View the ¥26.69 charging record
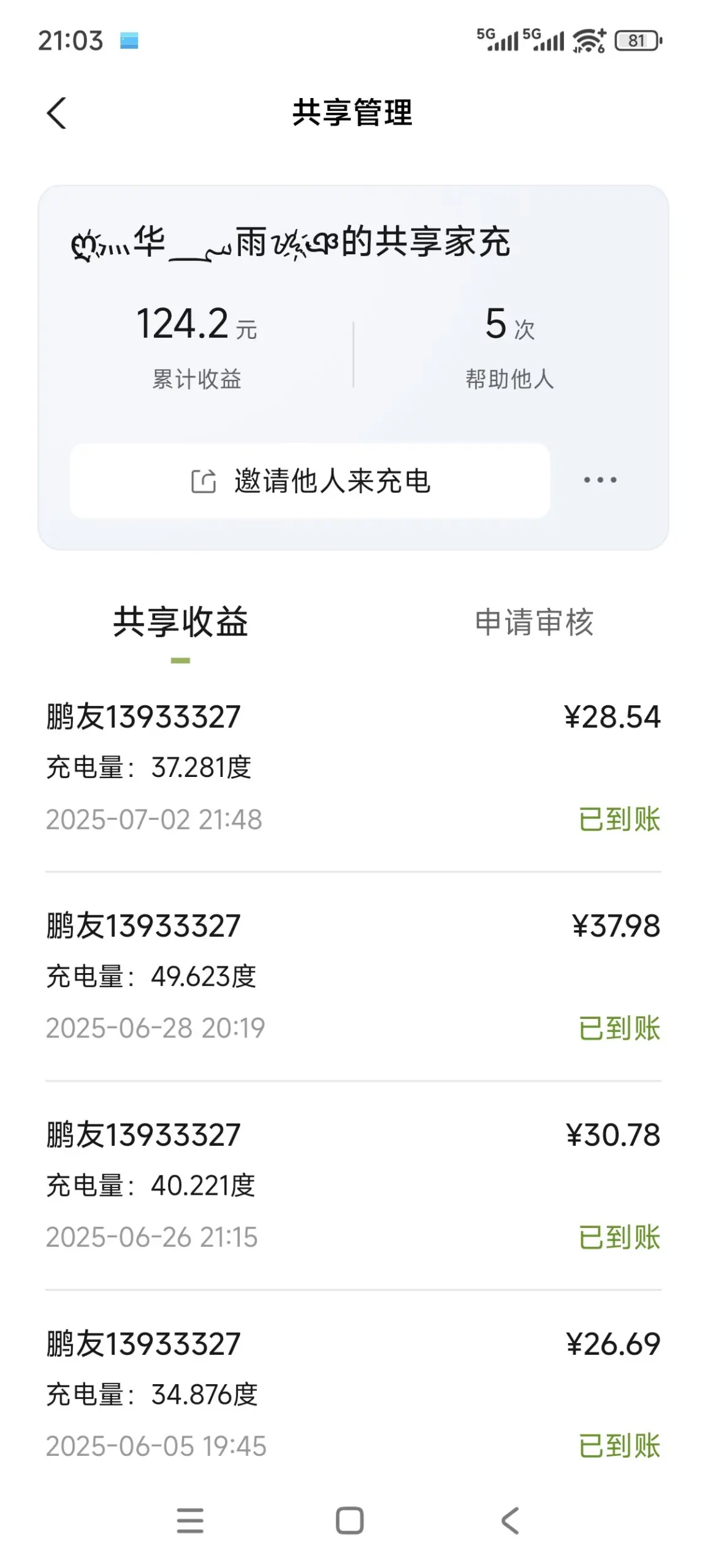This screenshot has width=705, height=1568. click(x=352, y=1394)
